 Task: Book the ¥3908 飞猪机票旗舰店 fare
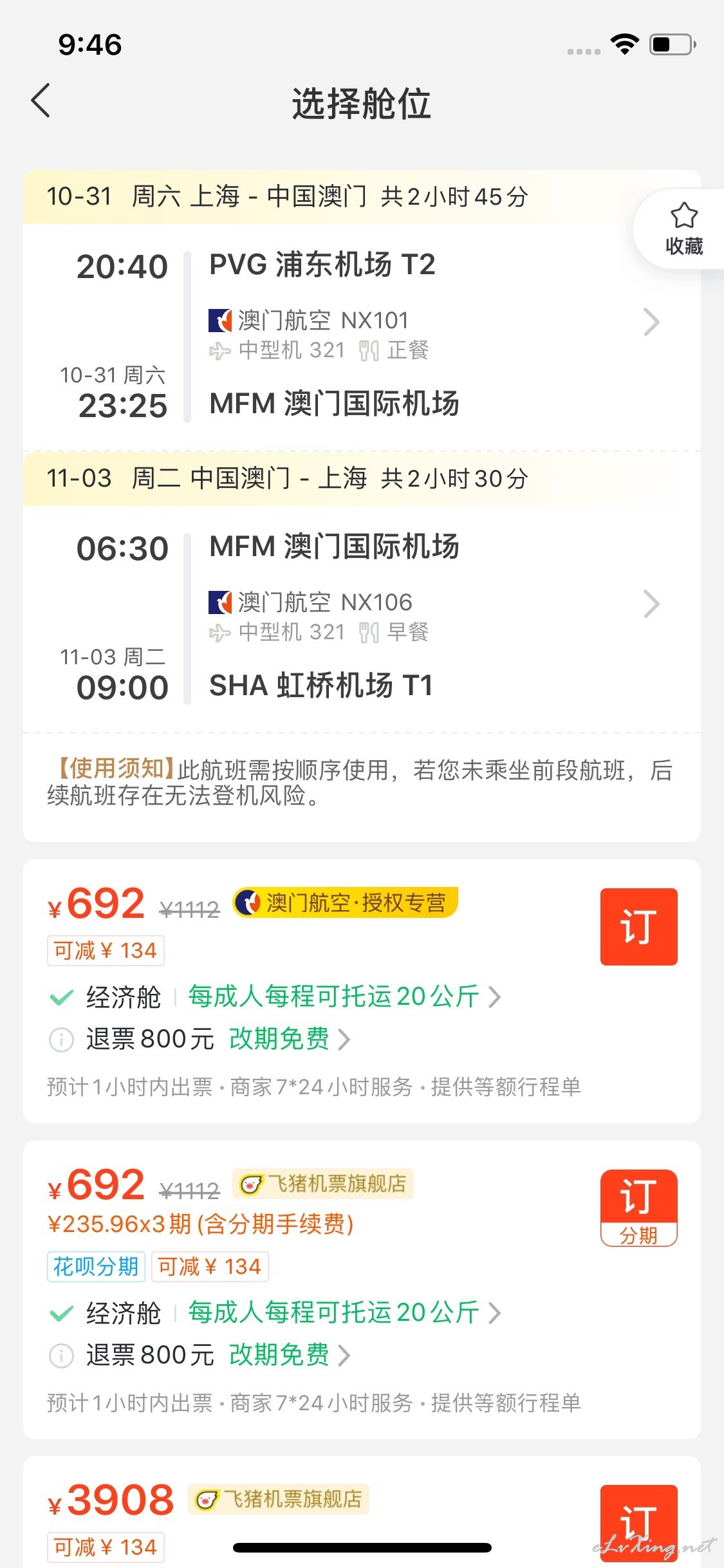click(638, 1523)
